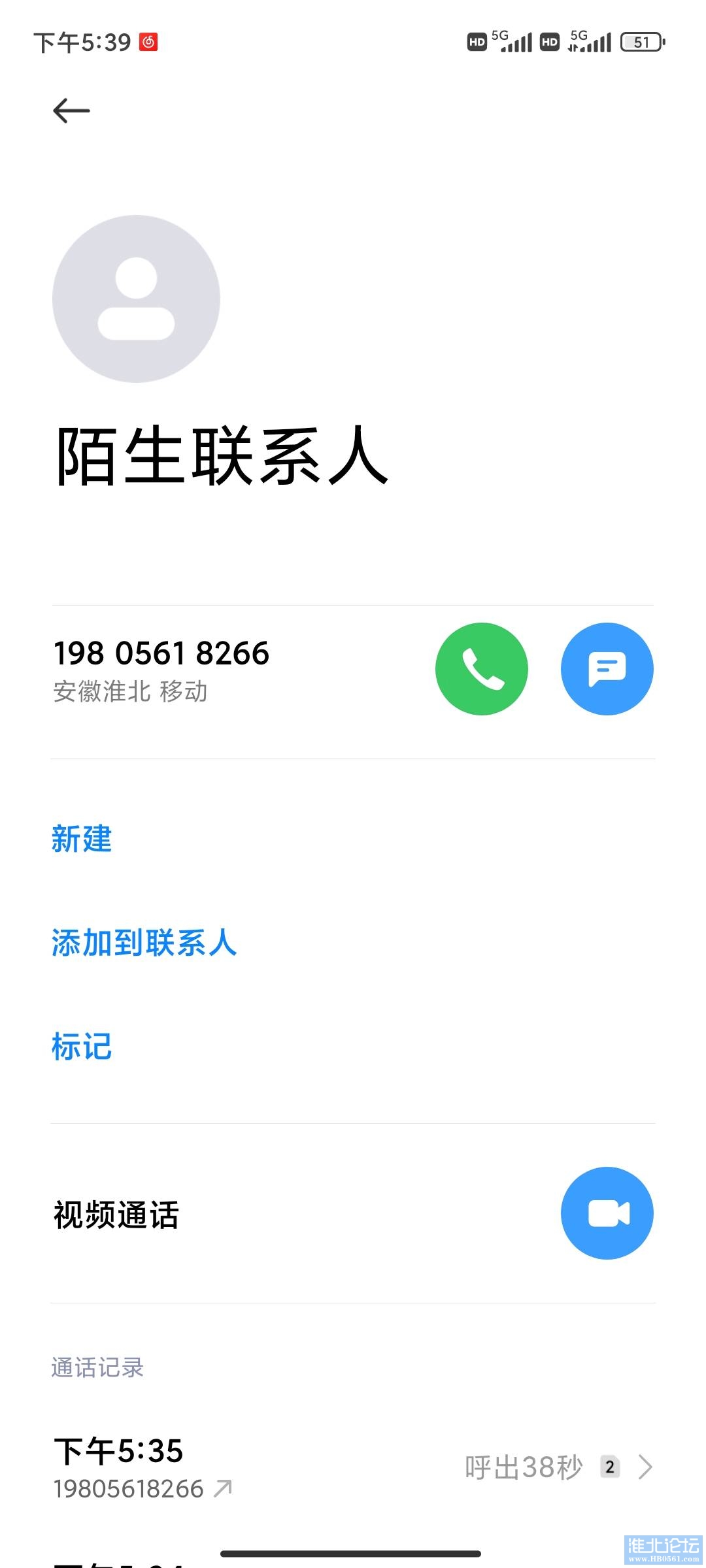The image size is (706, 1568).
Task: Tap the contact avatar placeholder
Action: pos(136,299)
